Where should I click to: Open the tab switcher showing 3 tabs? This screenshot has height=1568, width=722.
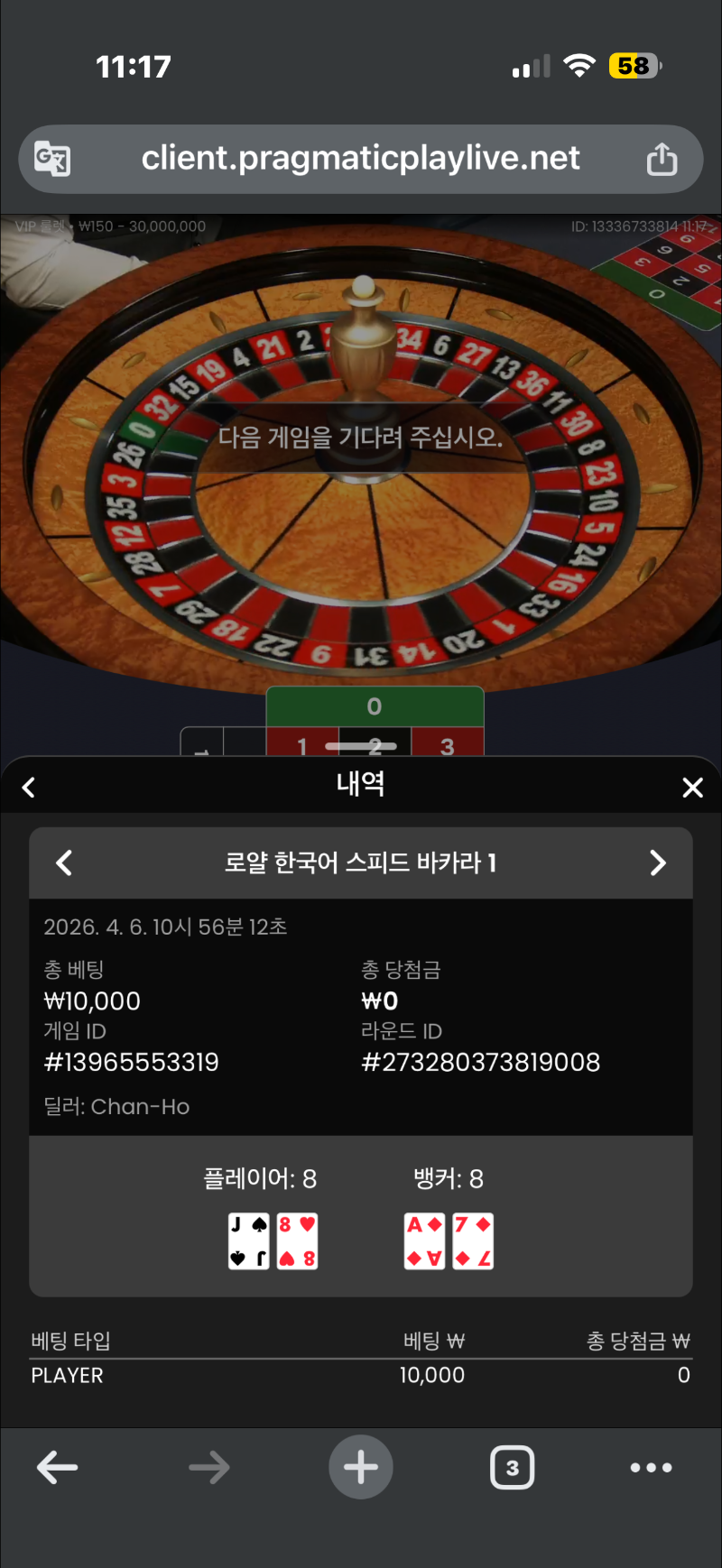coord(512,1468)
